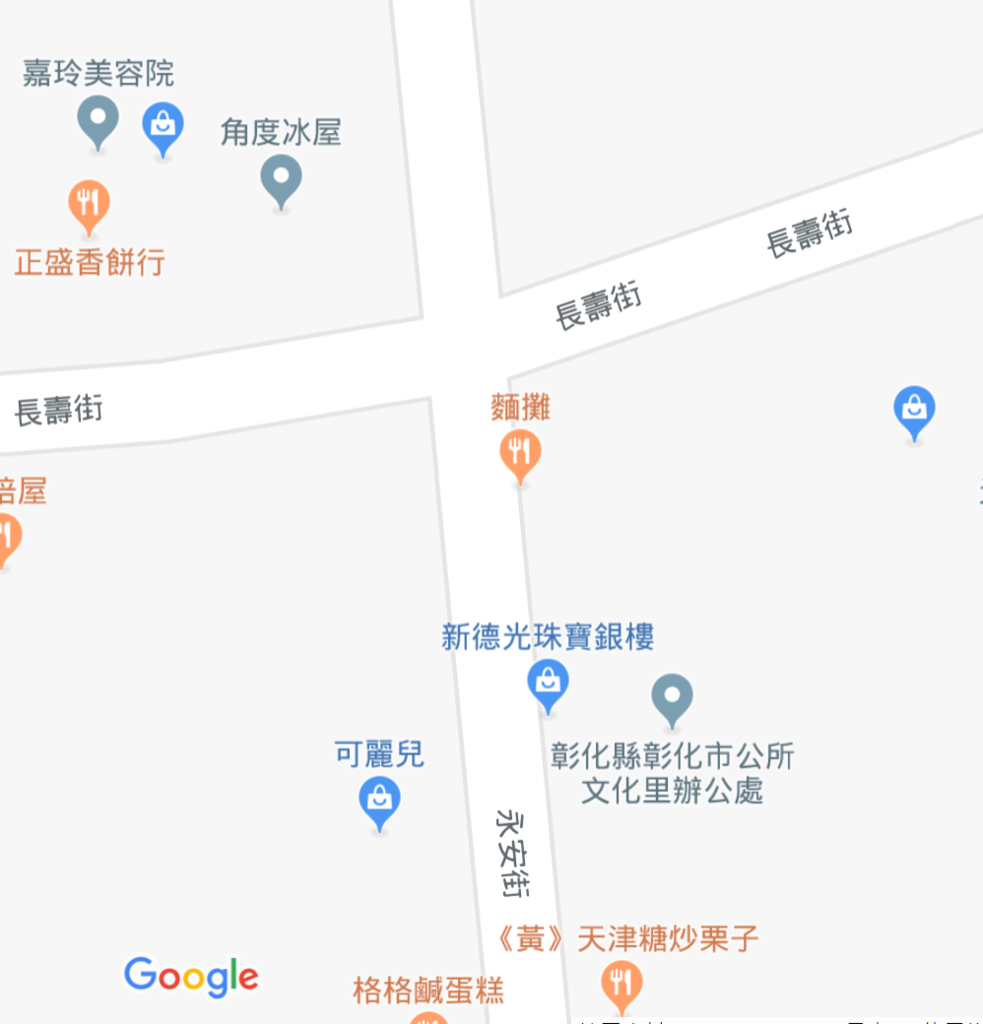The image size is (983, 1024).
Task: Select the 角度冰屋 location marker
Action: click(281, 179)
